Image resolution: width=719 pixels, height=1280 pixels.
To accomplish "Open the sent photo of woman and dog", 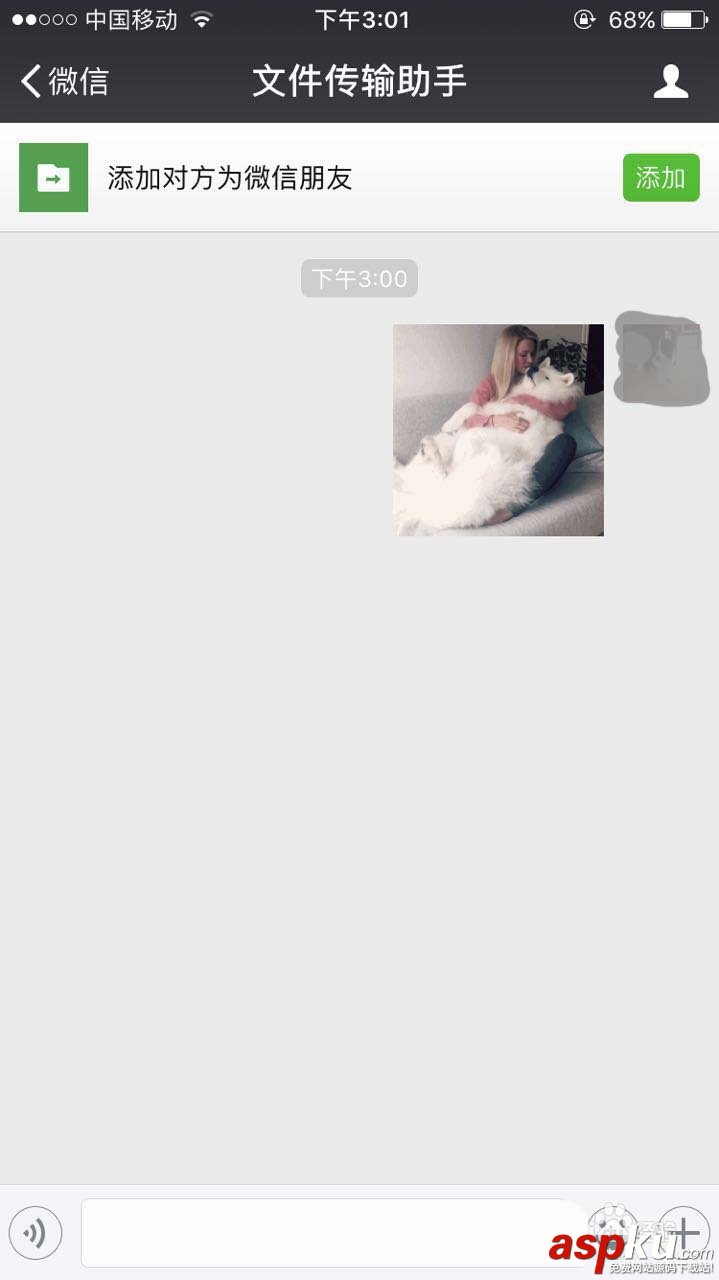I will click(498, 430).
